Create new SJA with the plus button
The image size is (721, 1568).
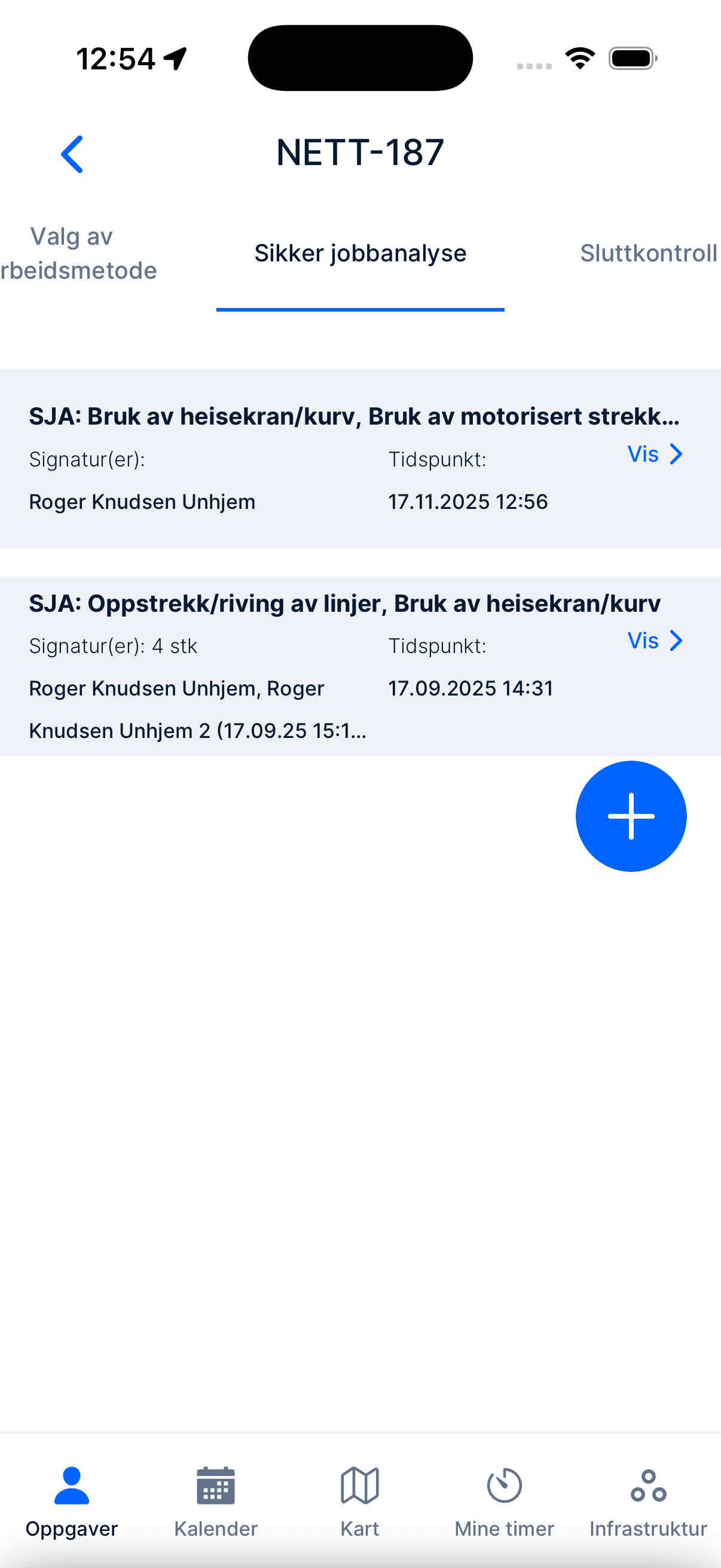[631, 816]
